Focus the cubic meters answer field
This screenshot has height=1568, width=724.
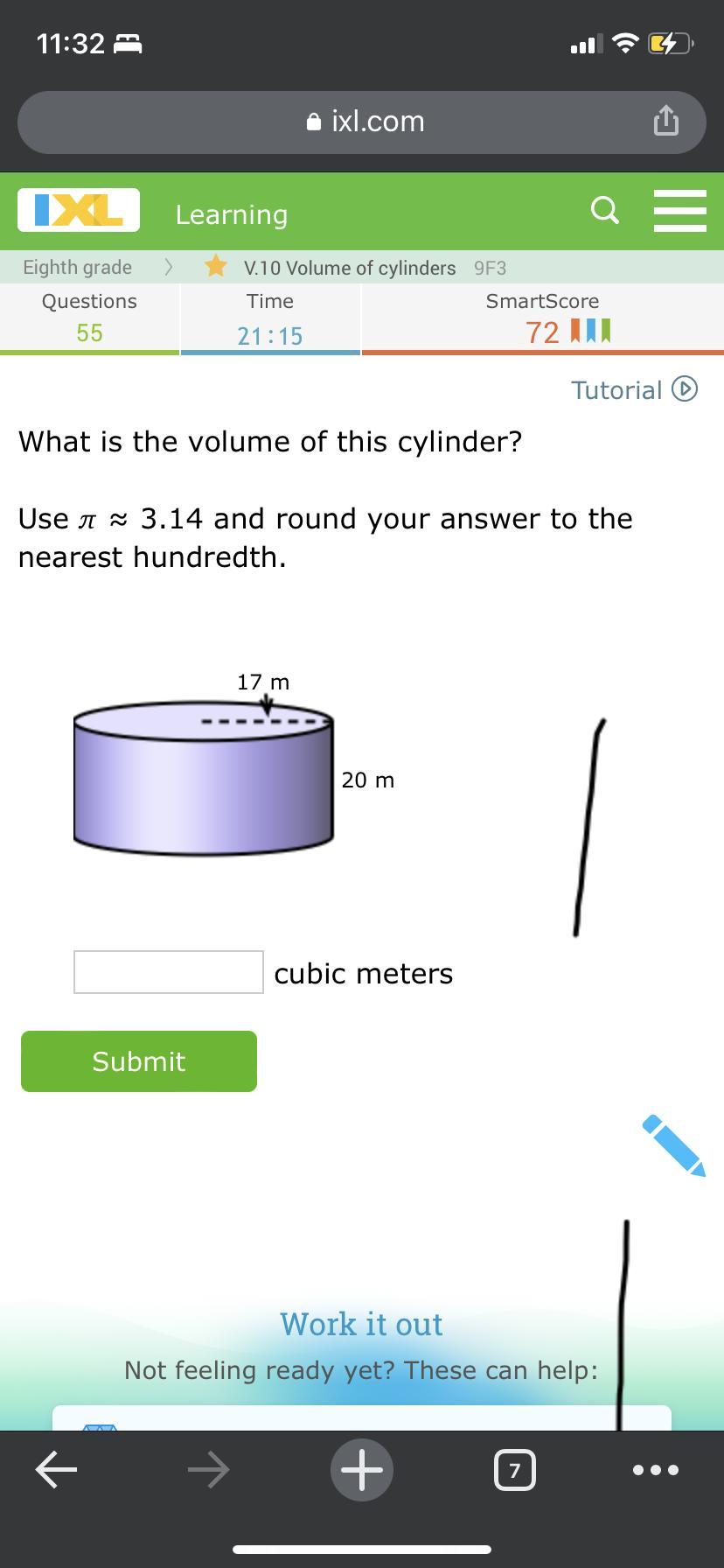point(169,972)
